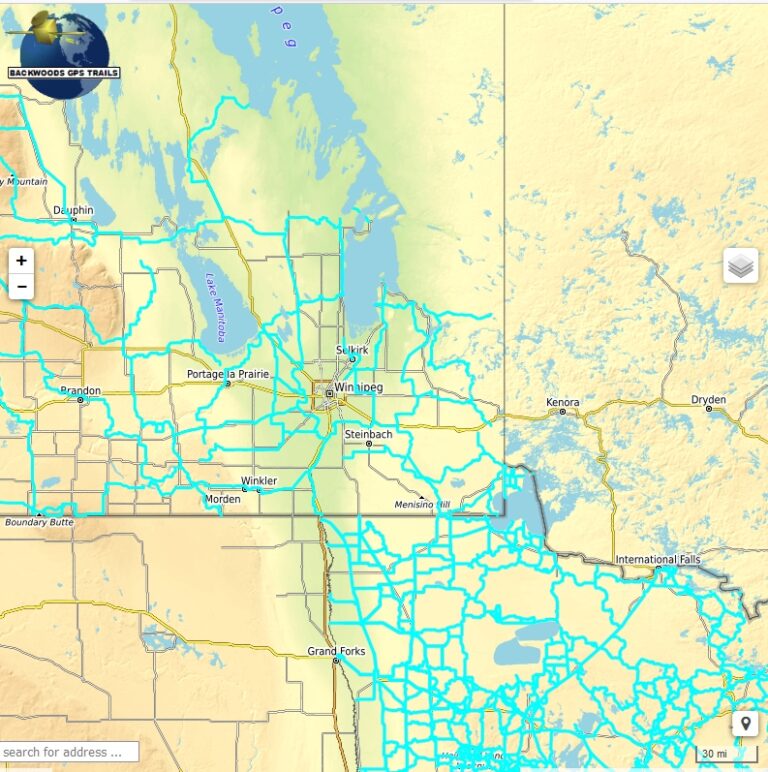Show my location with the pin button
768x772 pixels.
tap(744, 724)
